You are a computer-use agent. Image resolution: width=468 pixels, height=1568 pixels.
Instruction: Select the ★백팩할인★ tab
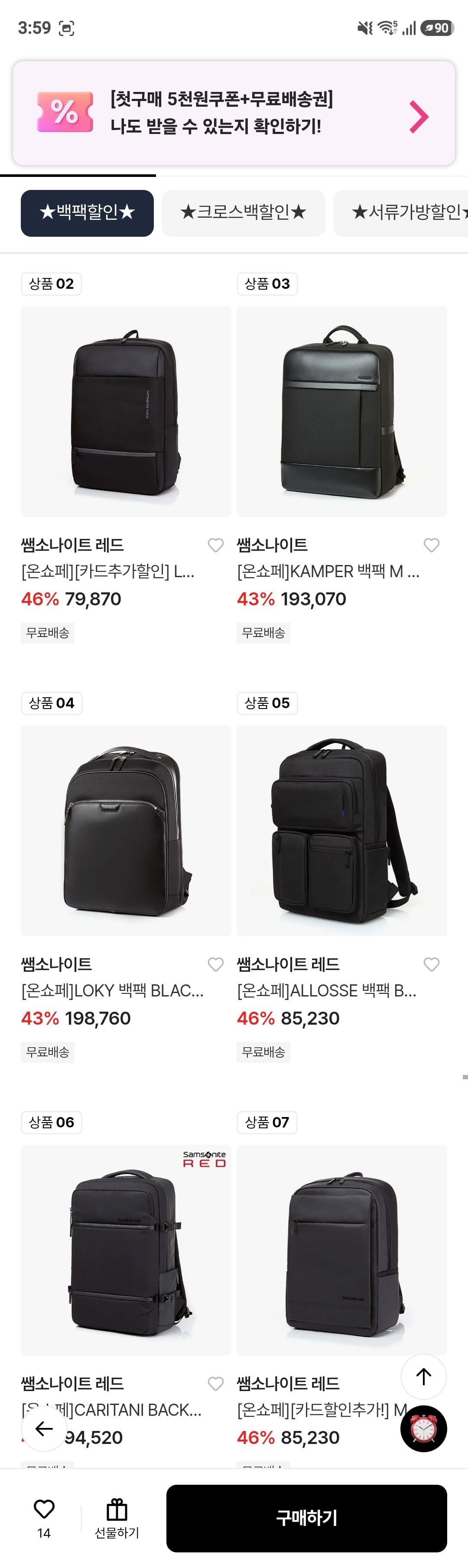pos(87,212)
